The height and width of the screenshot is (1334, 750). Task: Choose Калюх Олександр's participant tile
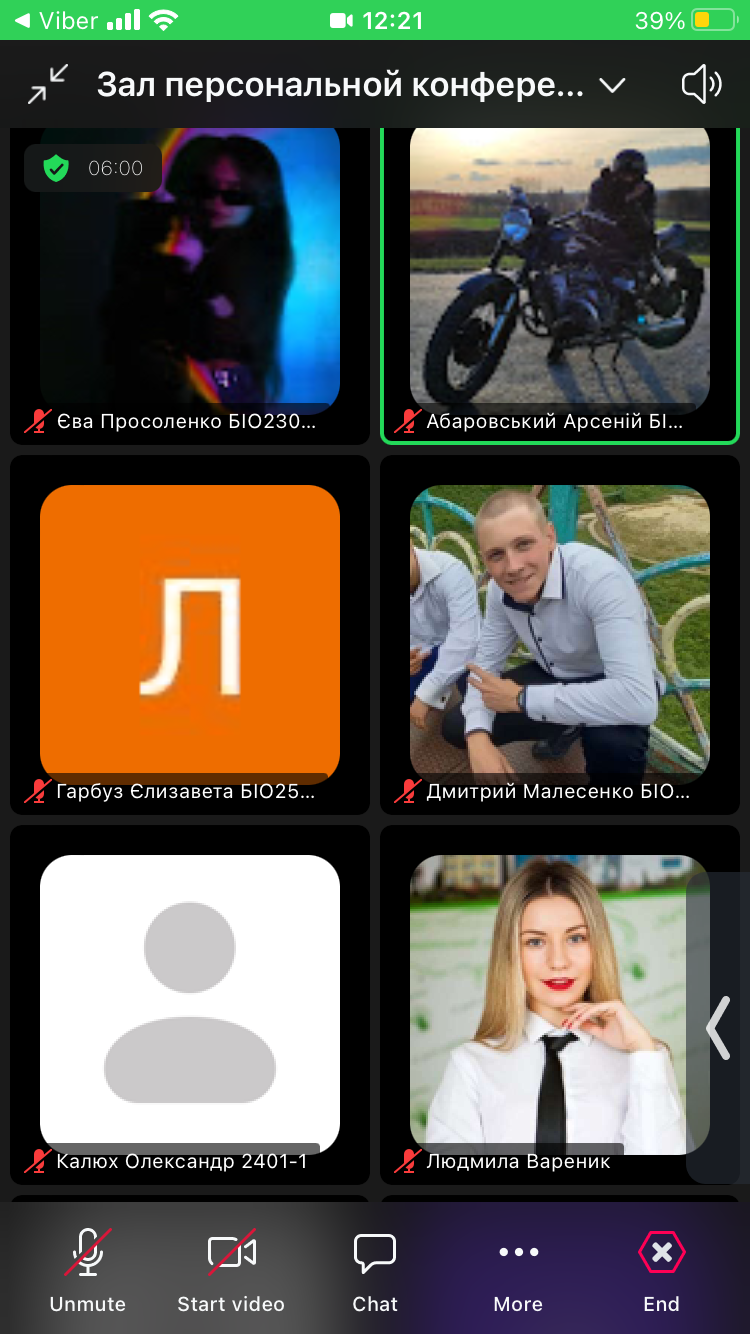190,1004
